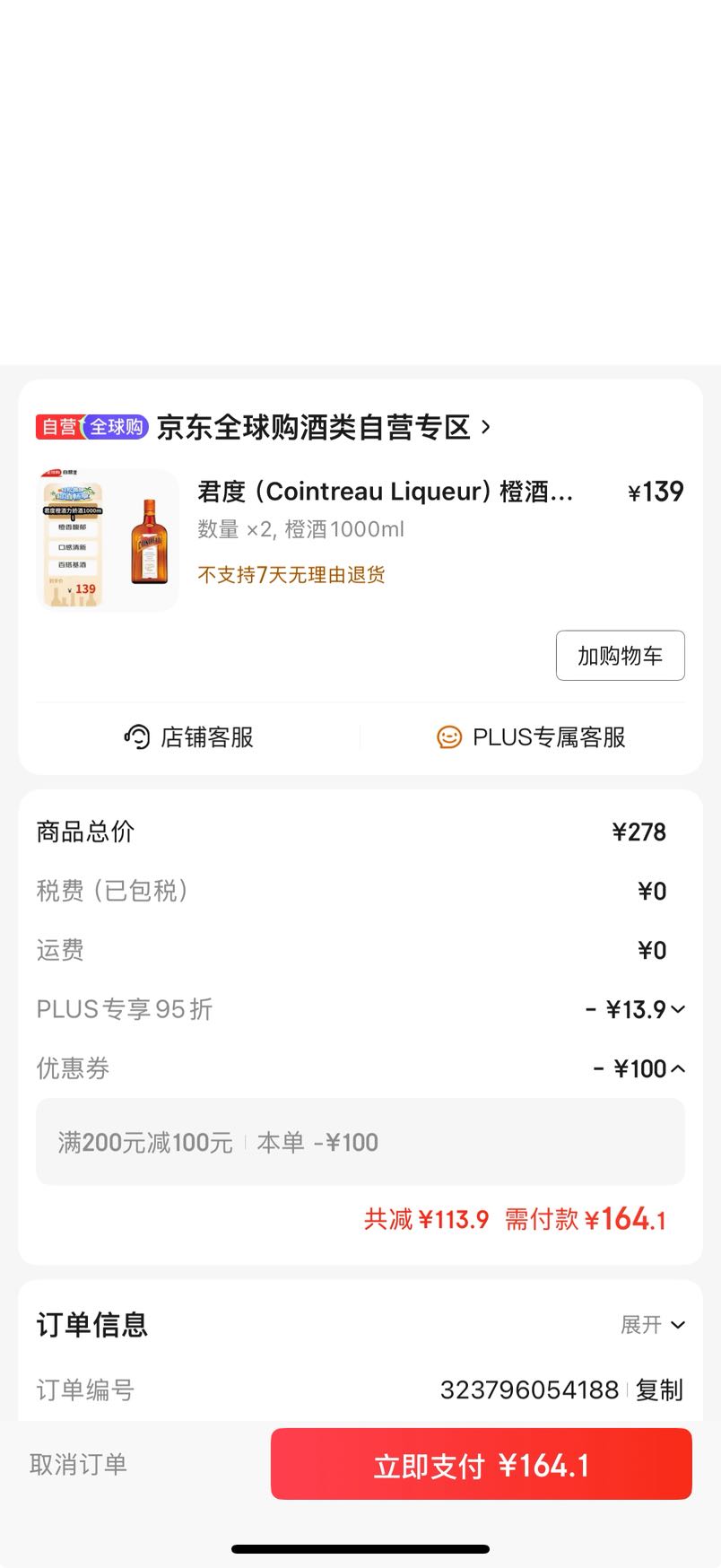Image resolution: width=721 pixels, height=1568 pixels.
Task: Open the Cointreau product thumbnail
Action: pos(109,540)
